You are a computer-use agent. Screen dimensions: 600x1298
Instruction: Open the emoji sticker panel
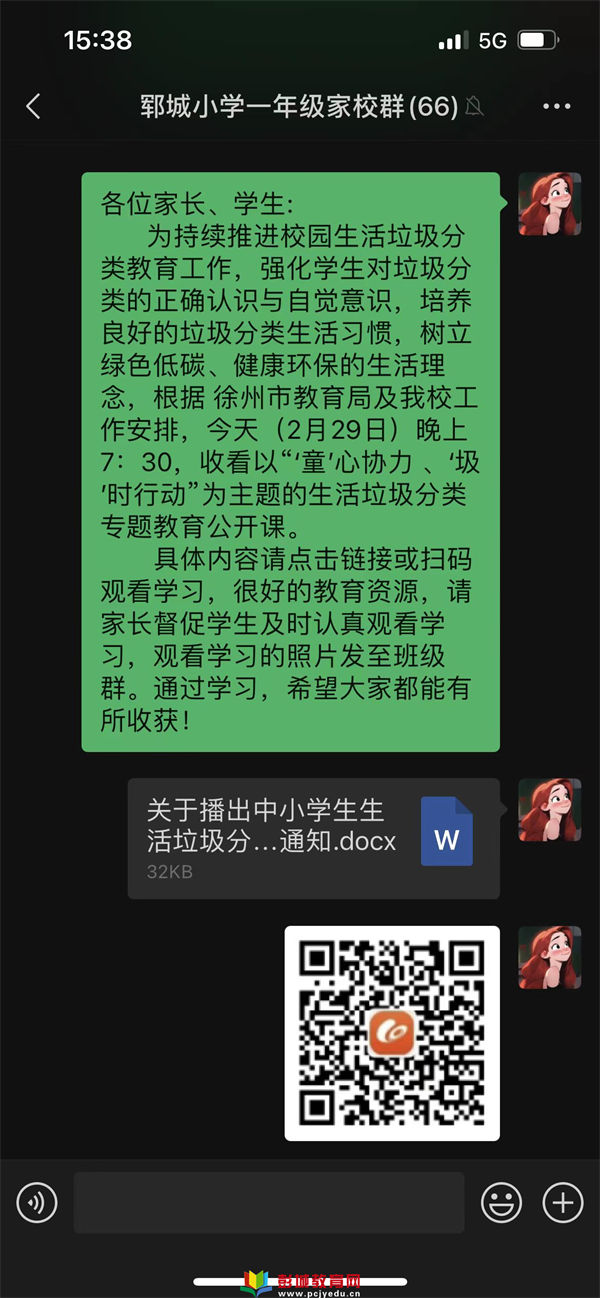501,1202
